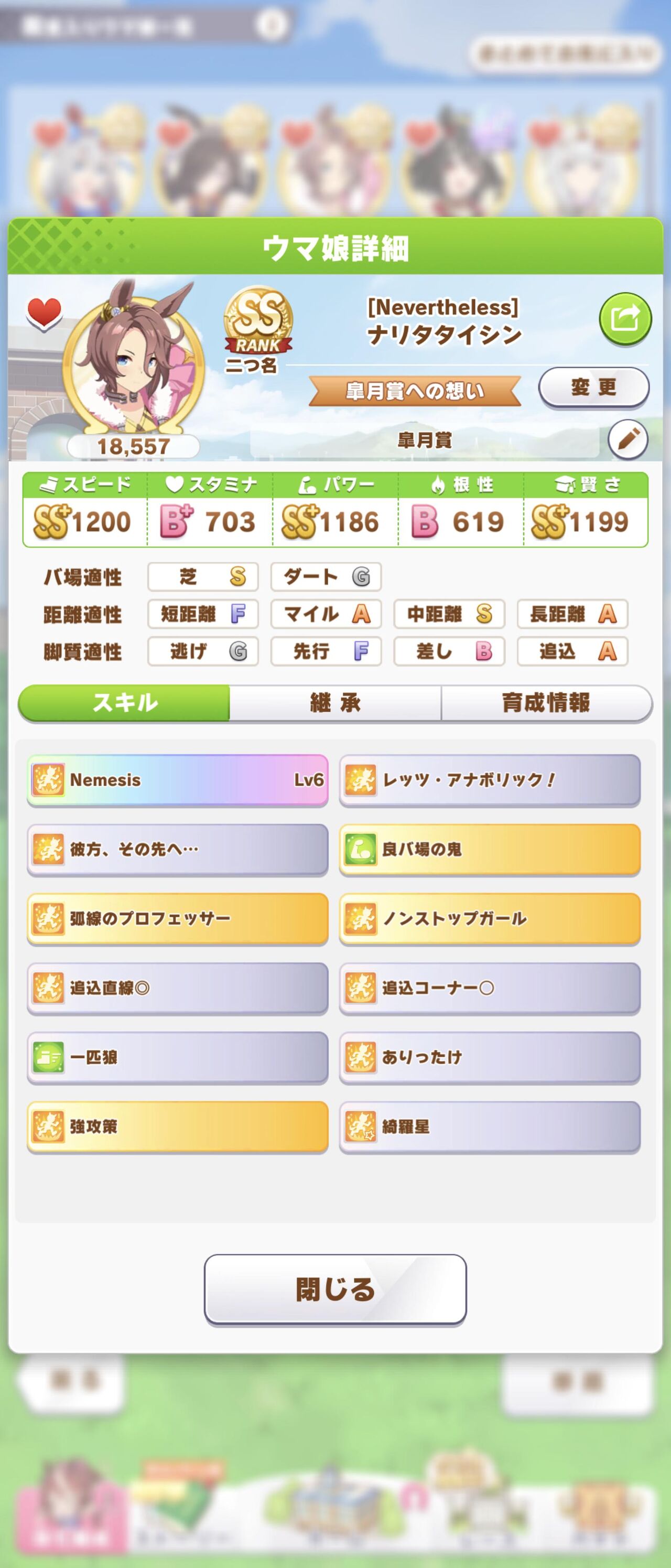The height and width of the screenshot is (1568, 671).
Task: Switch to the 継承 tab
Action: (x=335, y=703)
